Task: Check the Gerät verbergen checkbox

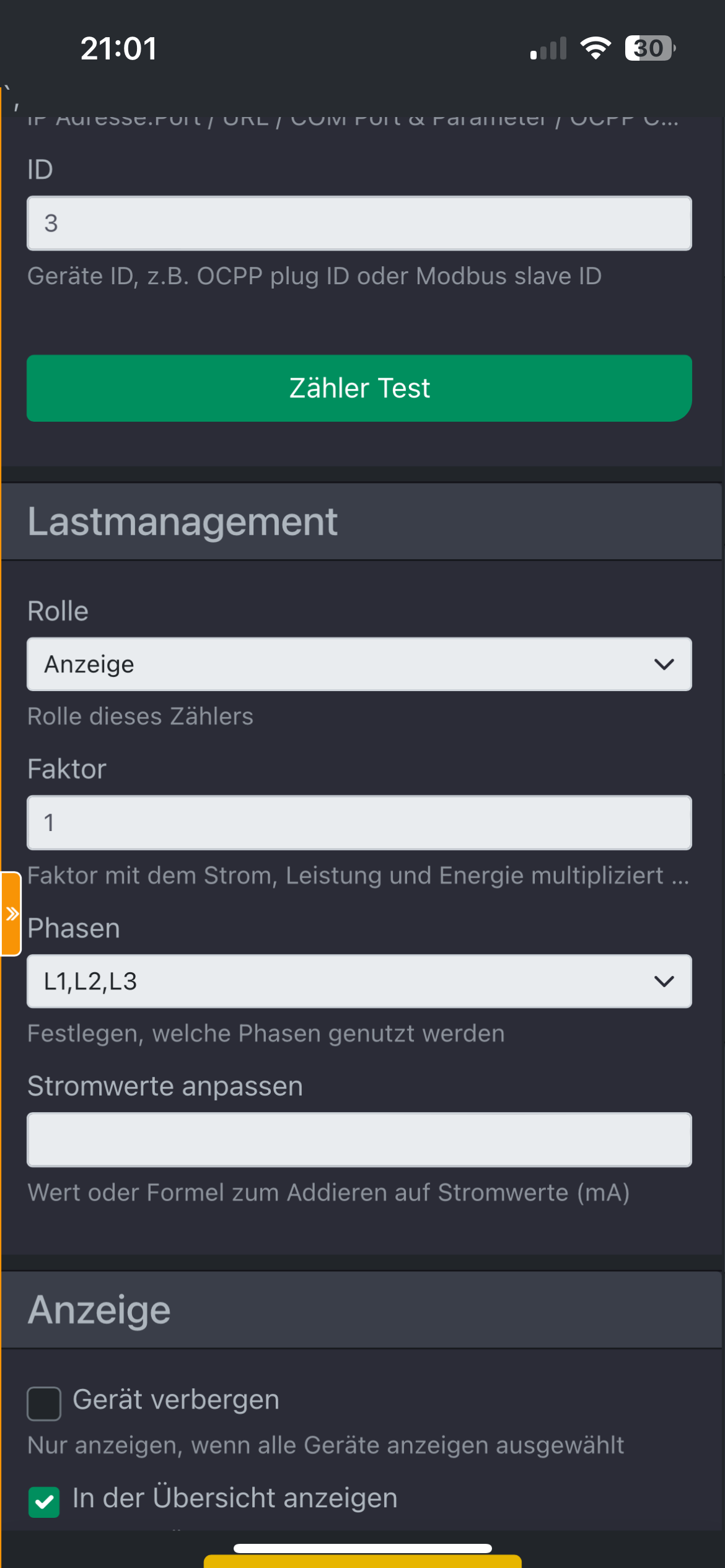Action: (44, 1403)
